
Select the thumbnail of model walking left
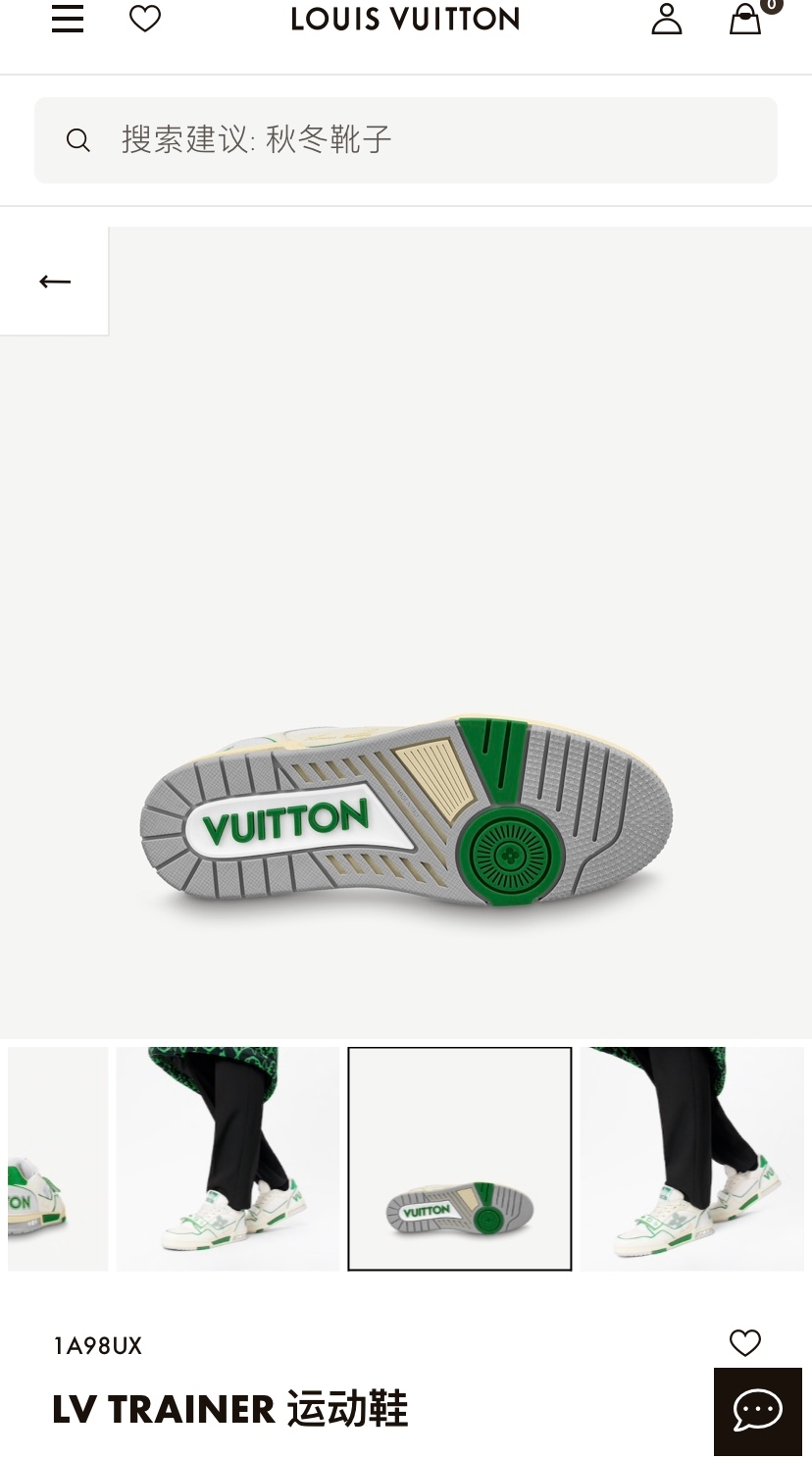coord(228,1159)
